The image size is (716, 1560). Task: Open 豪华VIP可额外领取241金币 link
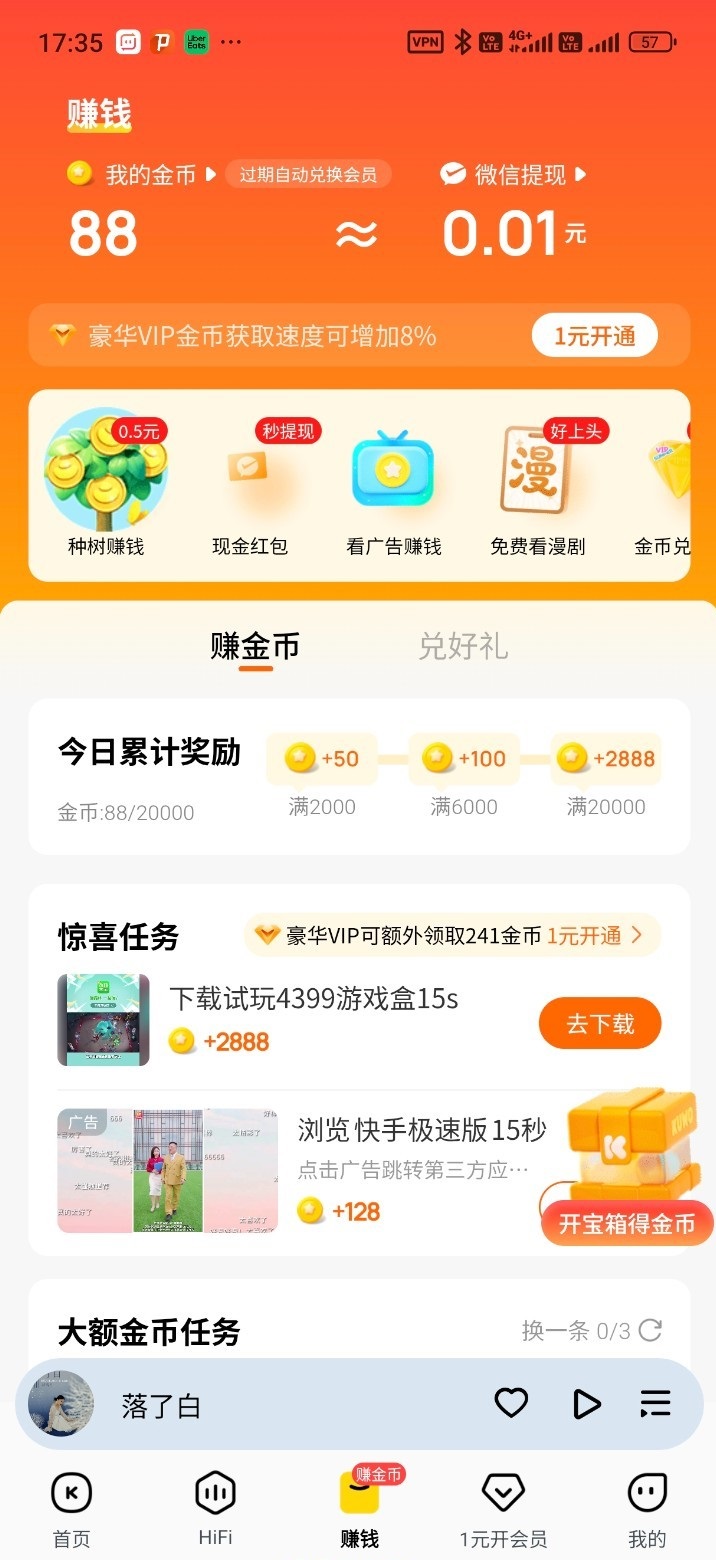452,936
